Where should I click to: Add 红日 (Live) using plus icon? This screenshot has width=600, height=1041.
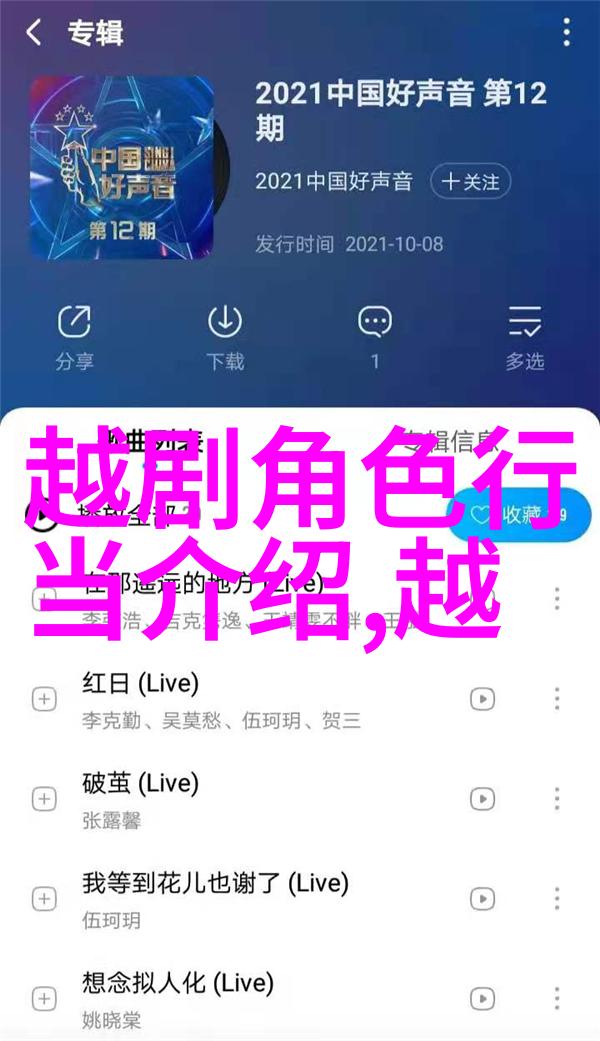(44, 698)
